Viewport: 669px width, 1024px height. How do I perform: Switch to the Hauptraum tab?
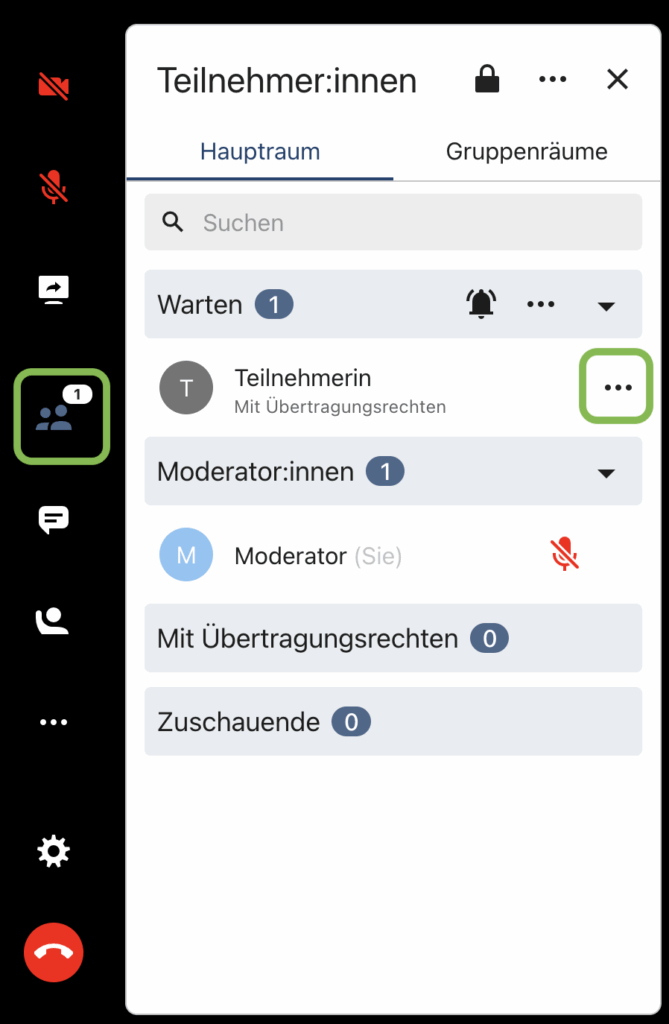click(260, 152)
